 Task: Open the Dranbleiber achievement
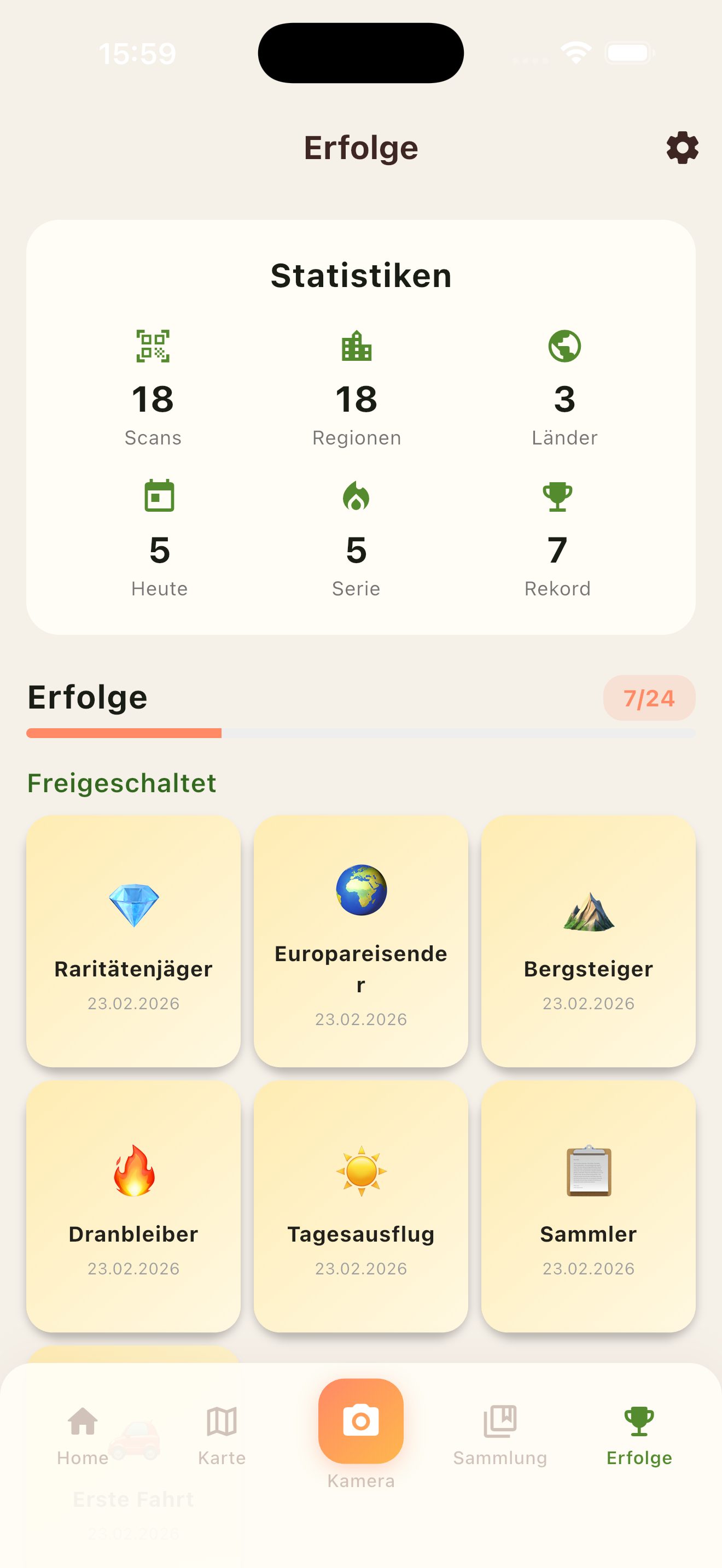pos(133,1205)
